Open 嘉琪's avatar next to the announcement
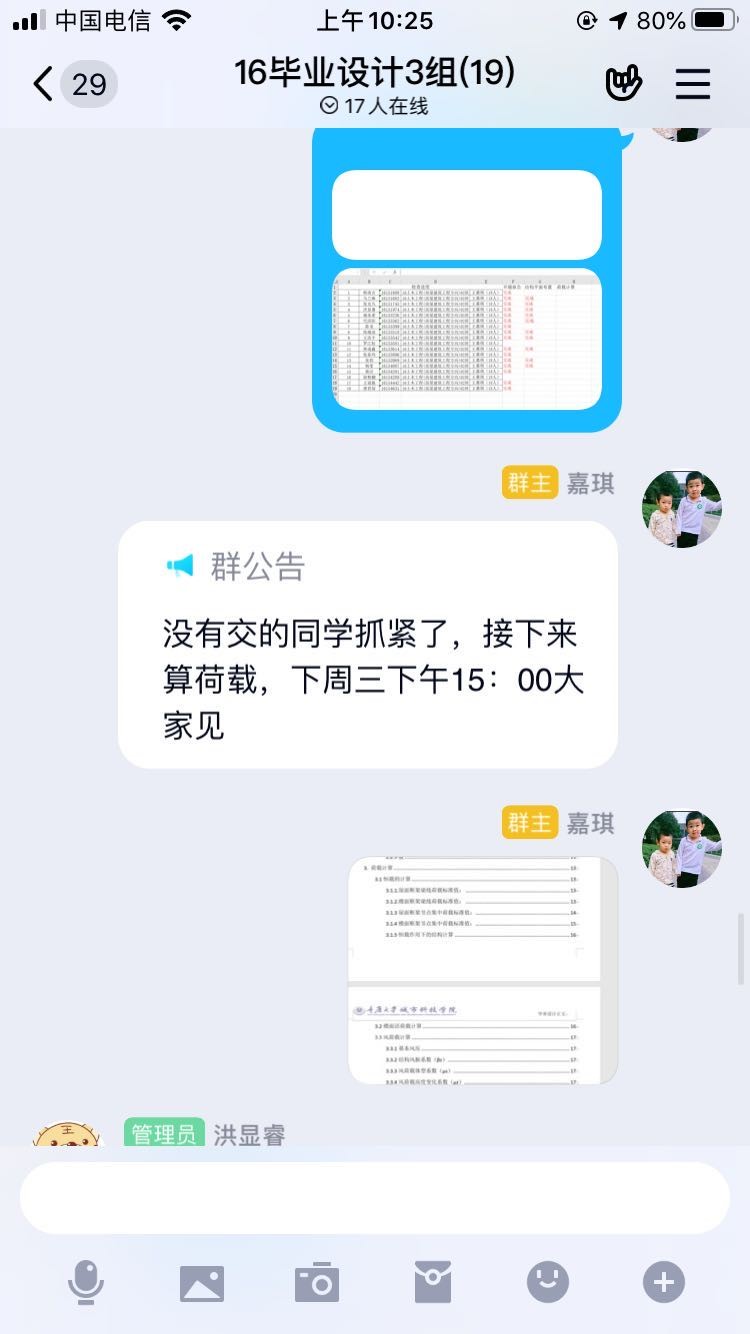 coord(681,509)
